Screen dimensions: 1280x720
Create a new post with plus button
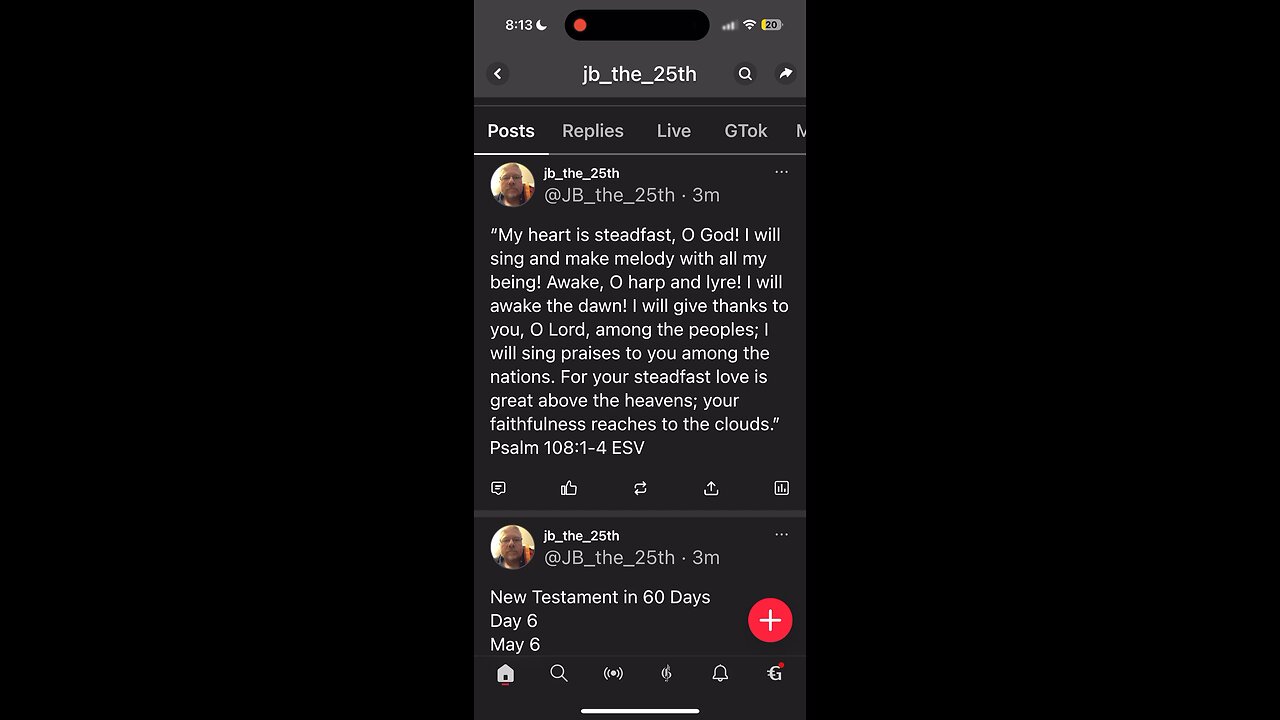point(770,620)
